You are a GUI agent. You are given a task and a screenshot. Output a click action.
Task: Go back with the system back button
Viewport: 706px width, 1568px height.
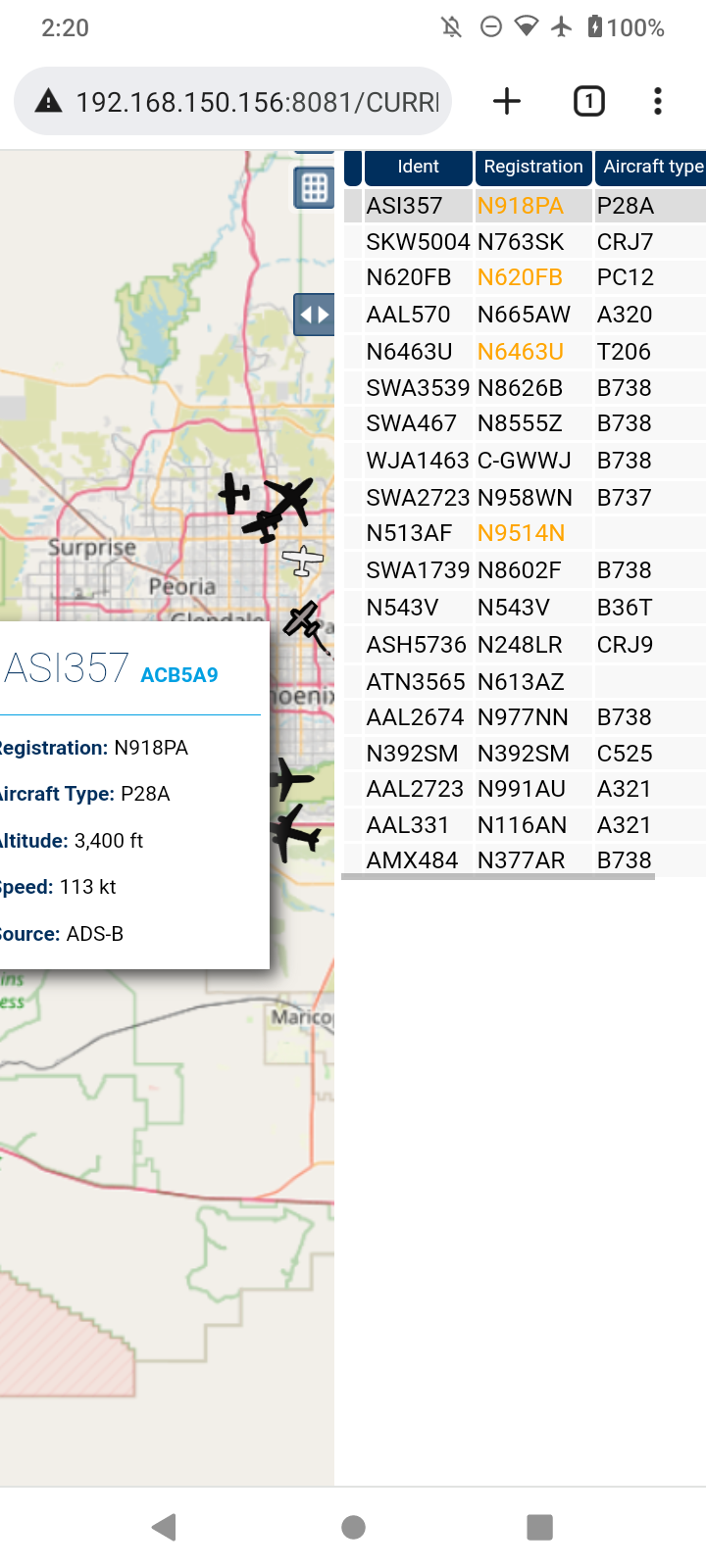point(165,1527)
